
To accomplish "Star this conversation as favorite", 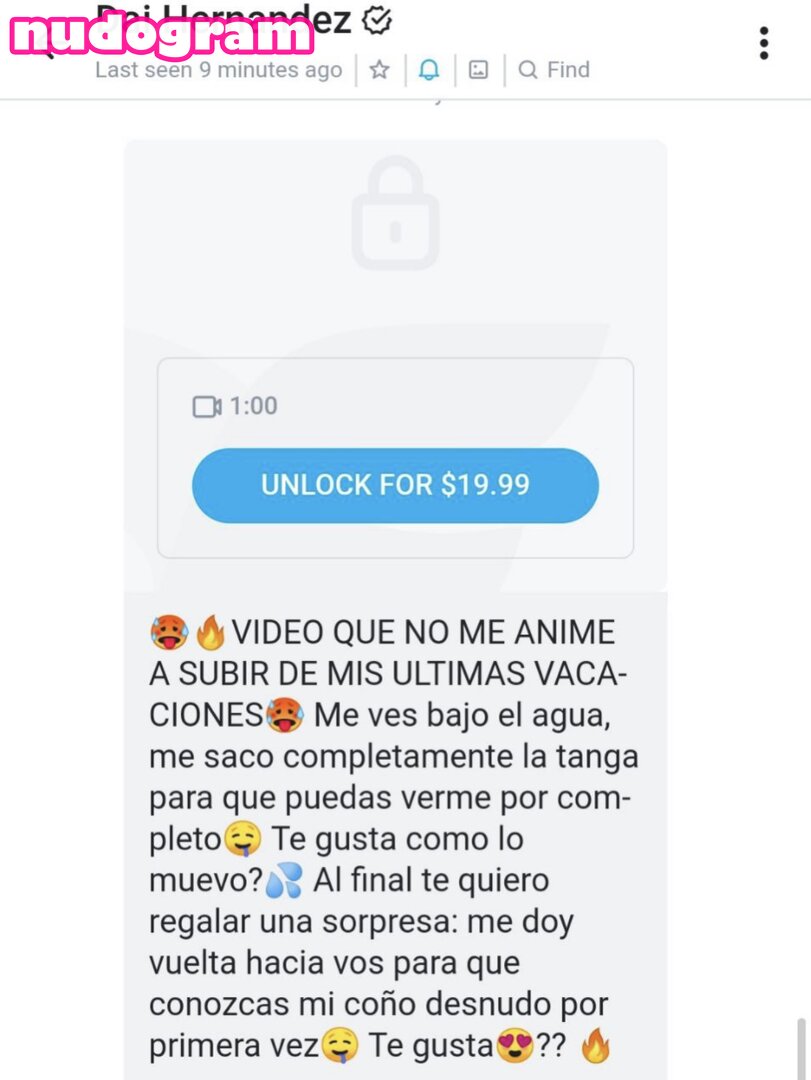I will (x=380, y=70).
